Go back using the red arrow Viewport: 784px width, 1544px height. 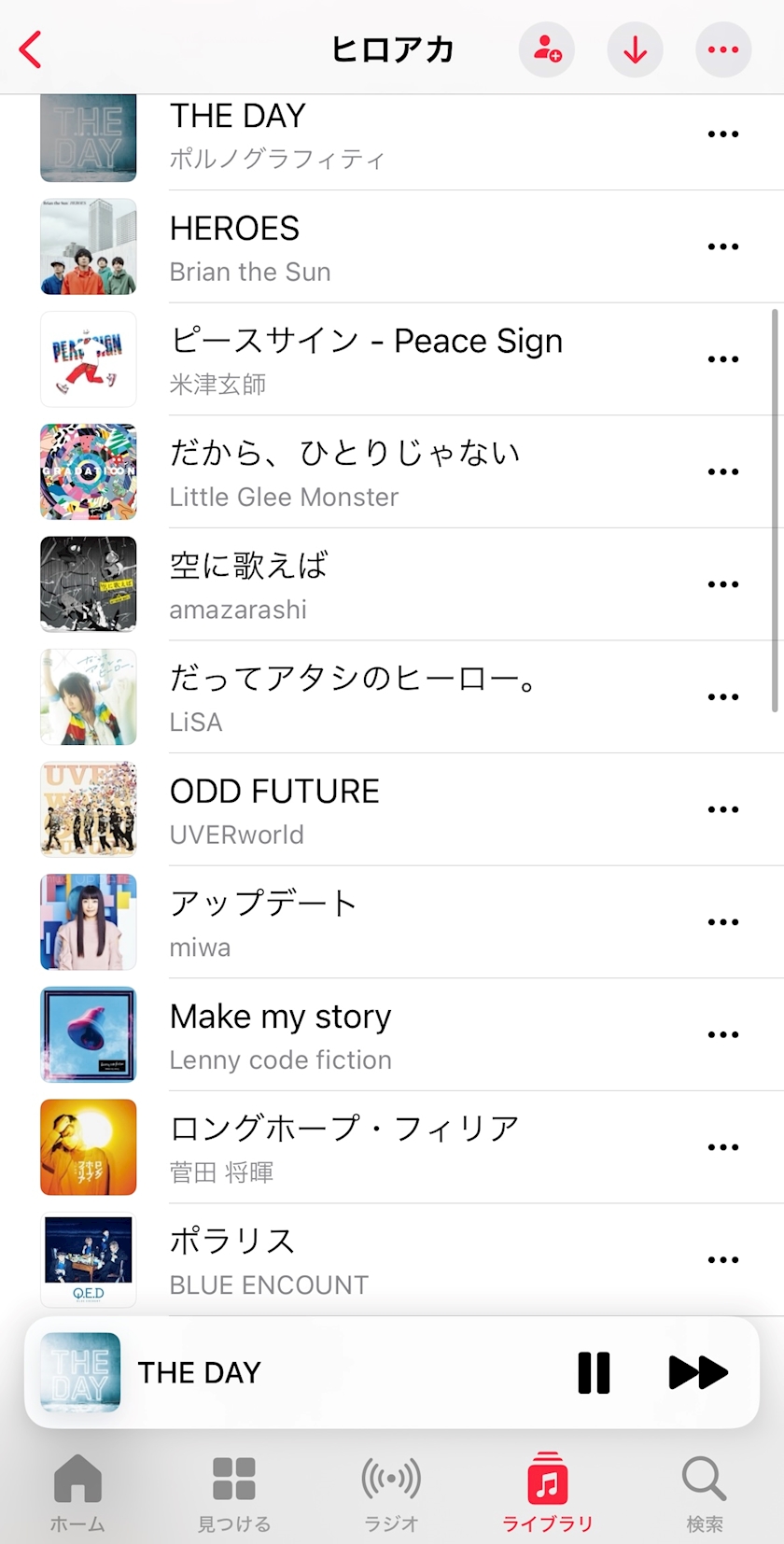click(31, 49)
